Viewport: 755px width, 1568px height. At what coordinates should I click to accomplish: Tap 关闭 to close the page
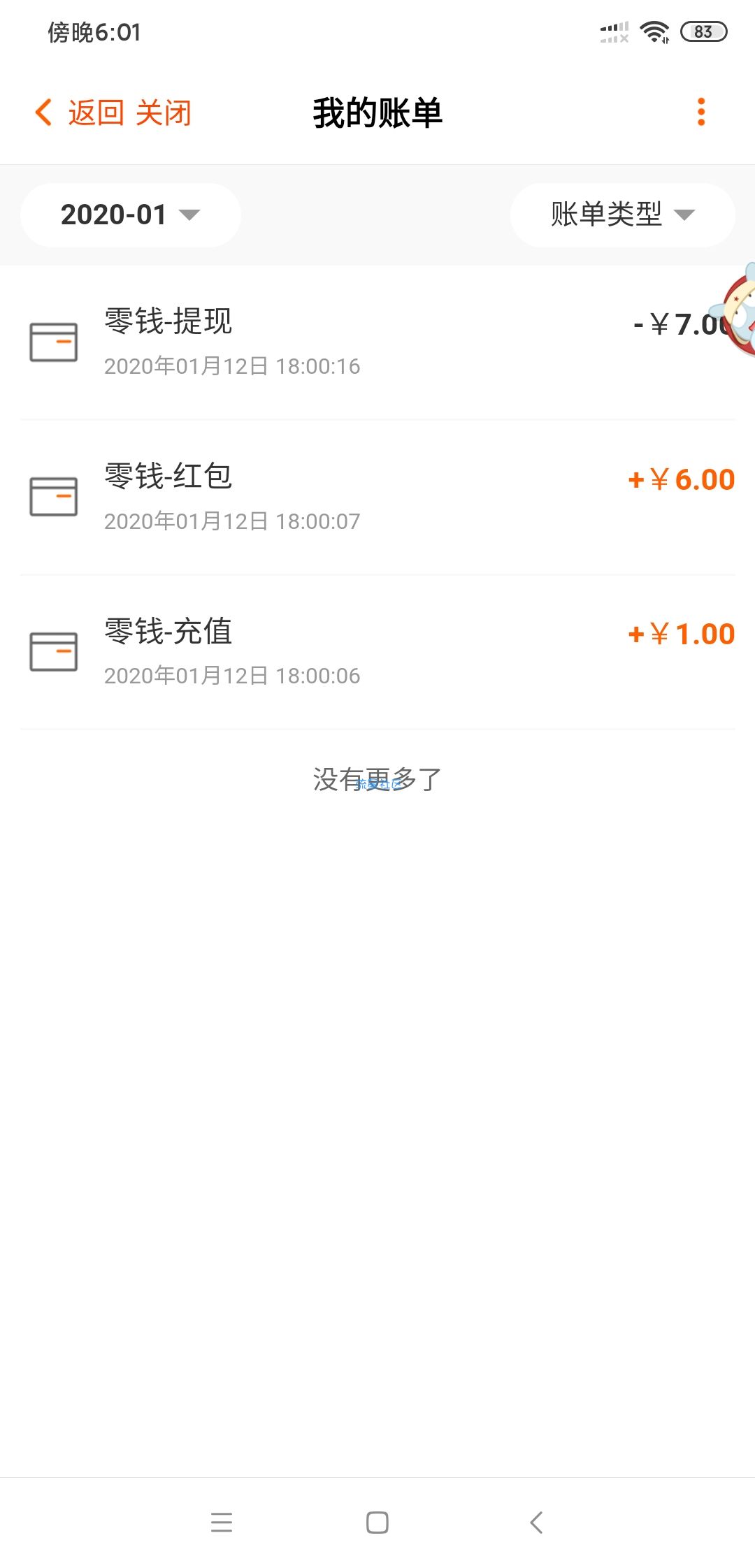(164, 112)
